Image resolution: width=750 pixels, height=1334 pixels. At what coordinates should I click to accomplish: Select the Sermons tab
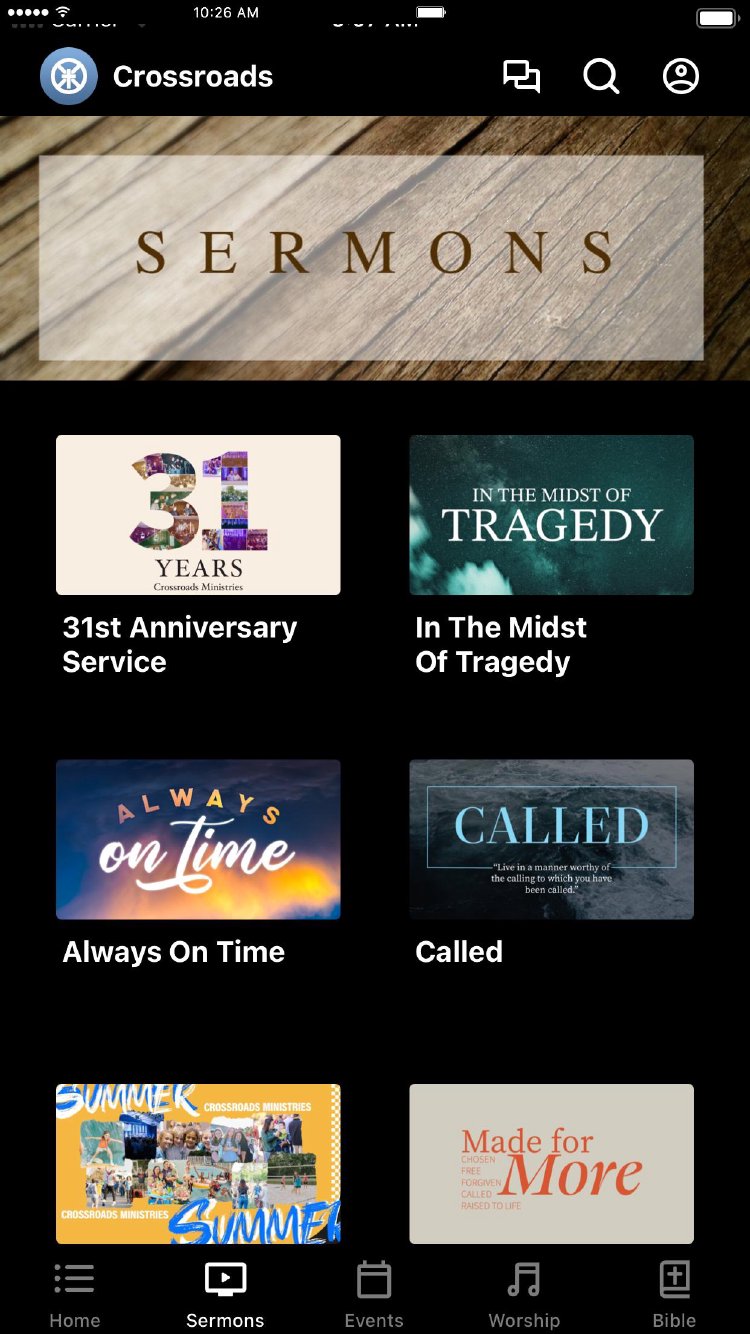coord(225,1294)
